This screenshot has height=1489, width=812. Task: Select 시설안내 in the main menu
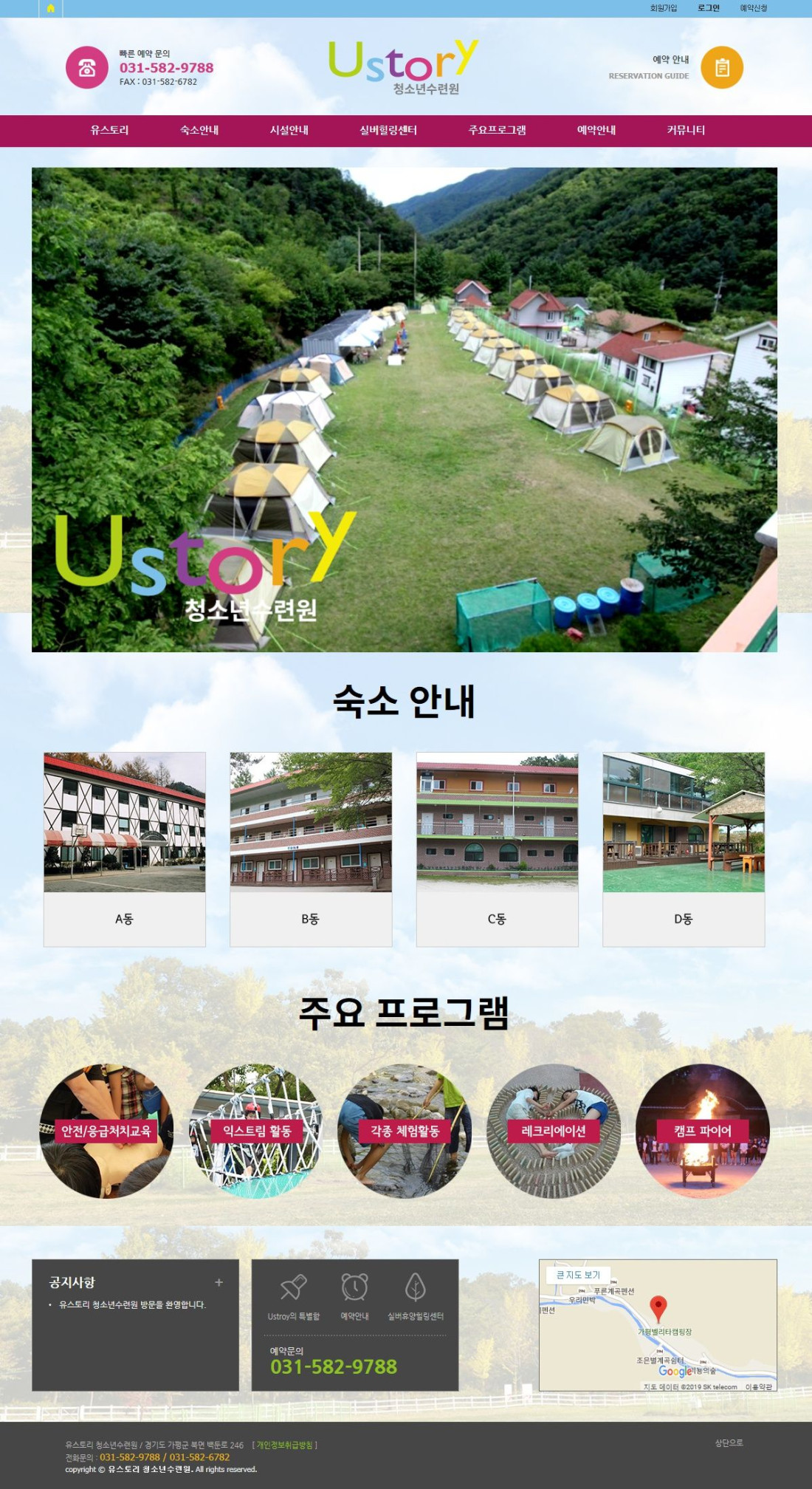click(289, 130)
